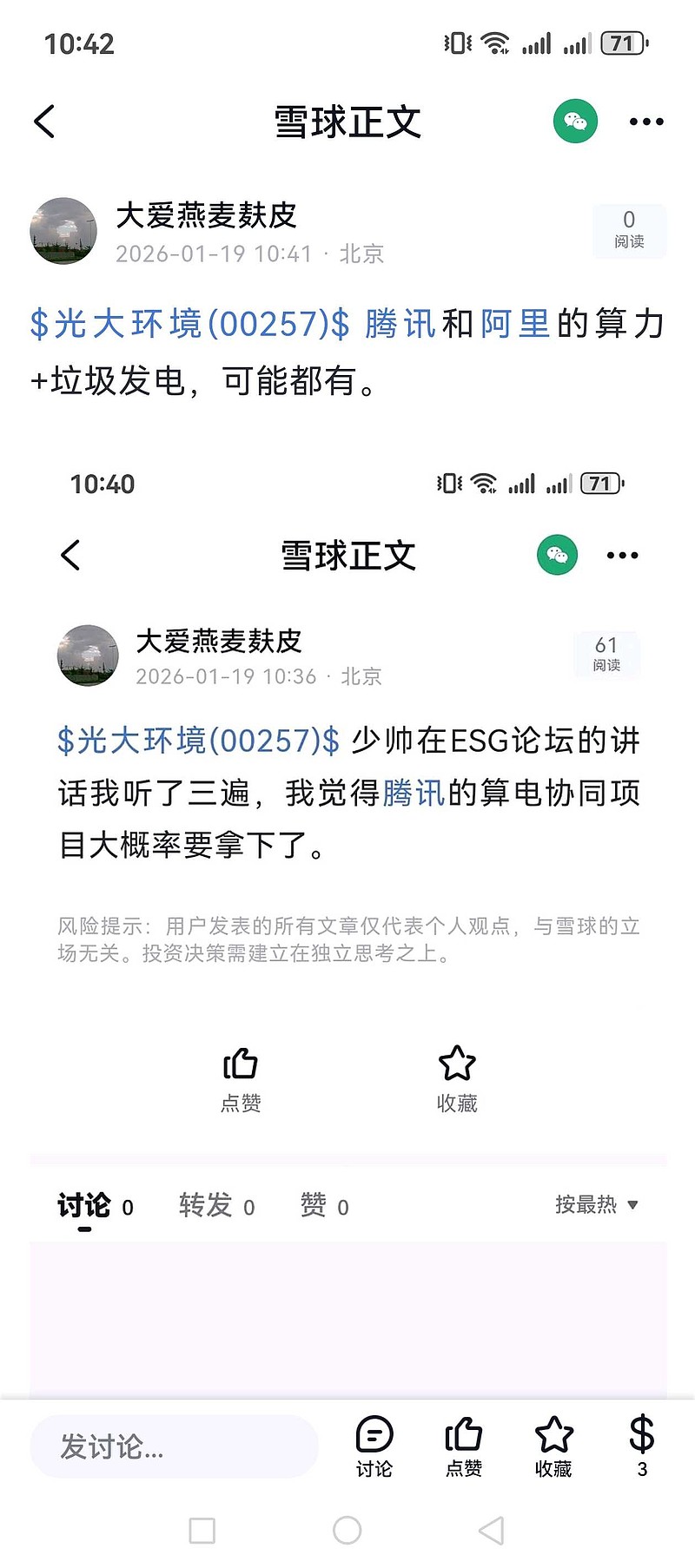Like the post via bottom 点赞

coord(464,1446)
